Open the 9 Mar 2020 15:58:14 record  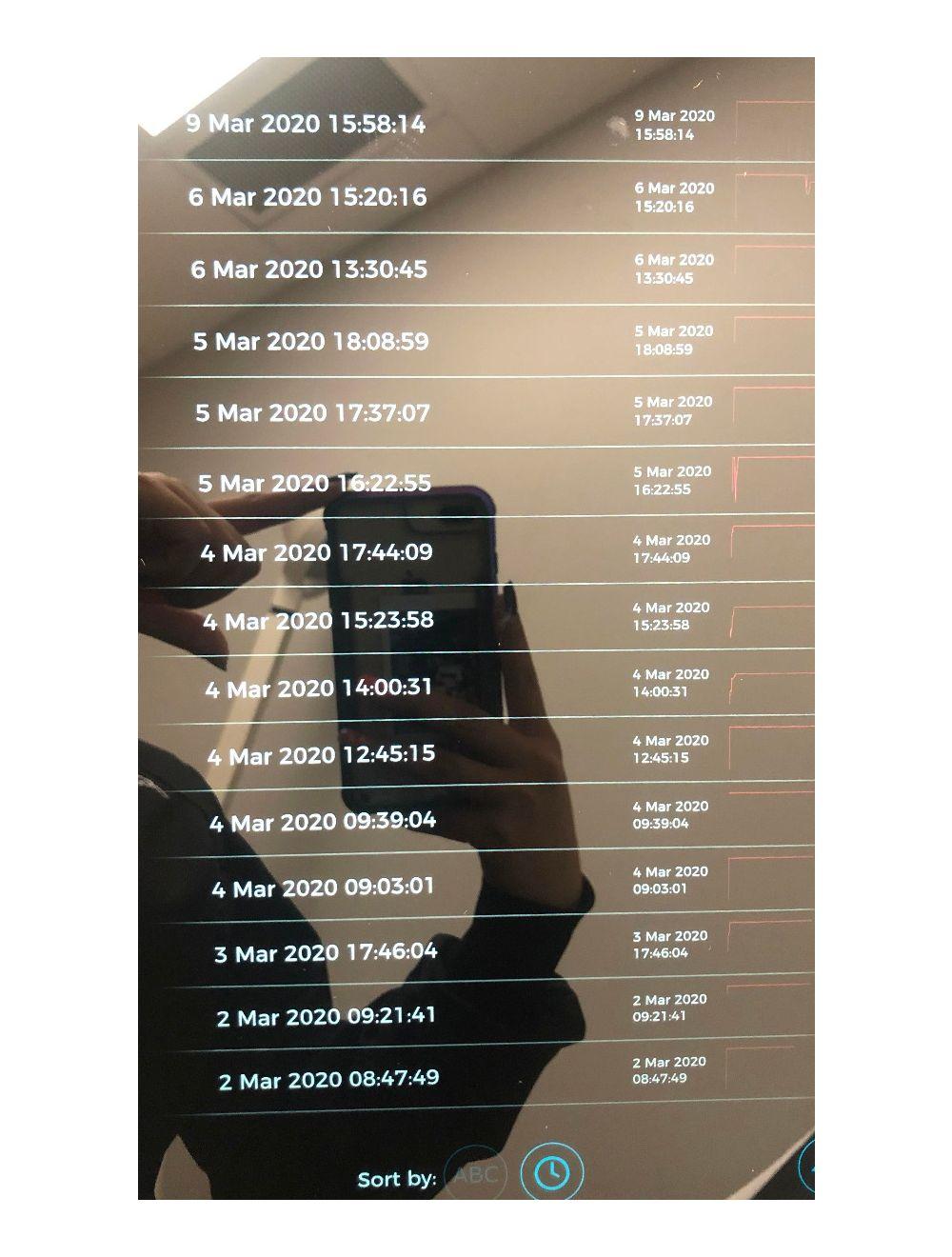[306, 124]
